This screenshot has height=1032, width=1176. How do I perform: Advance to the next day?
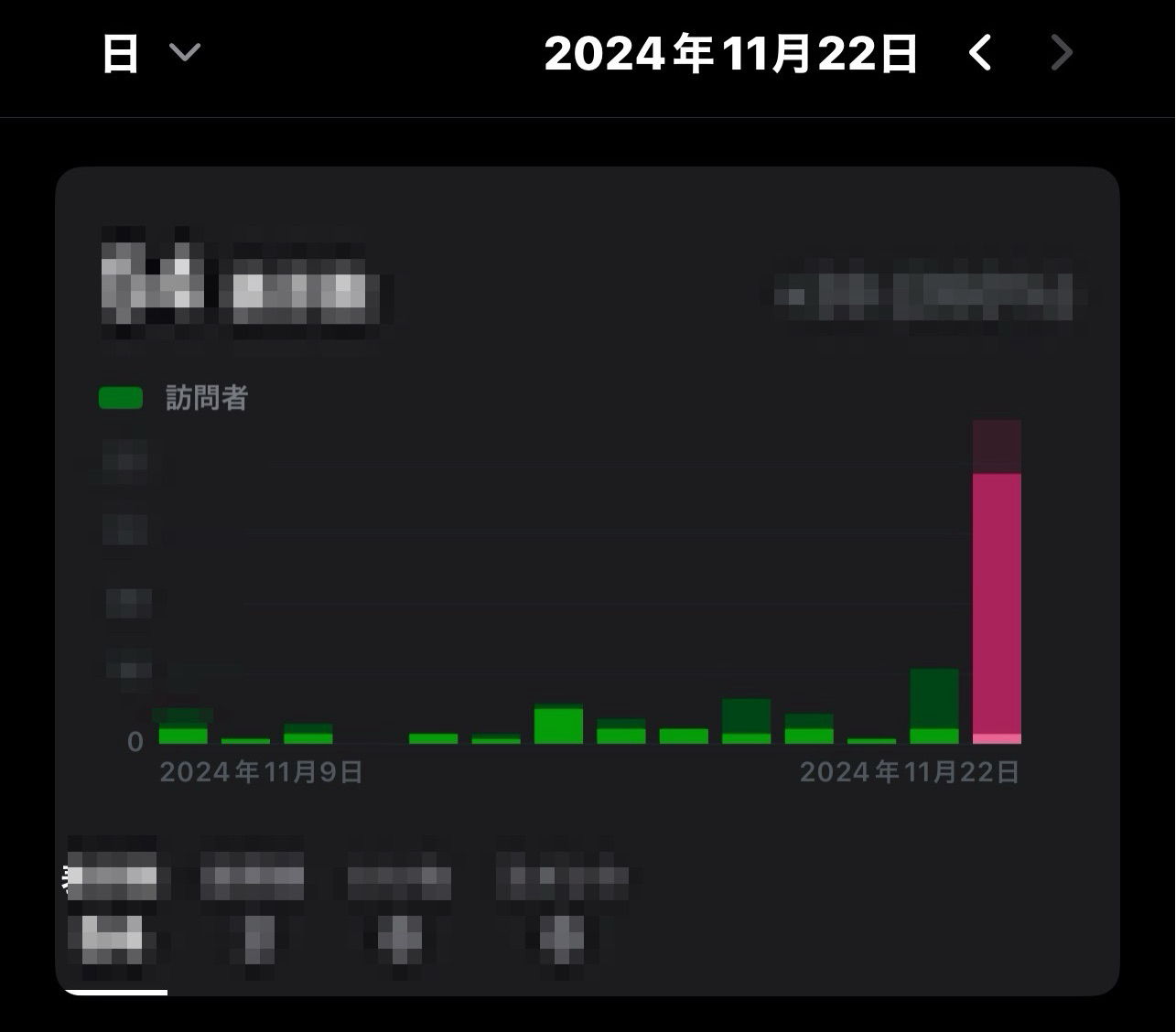coord(1061,53)
